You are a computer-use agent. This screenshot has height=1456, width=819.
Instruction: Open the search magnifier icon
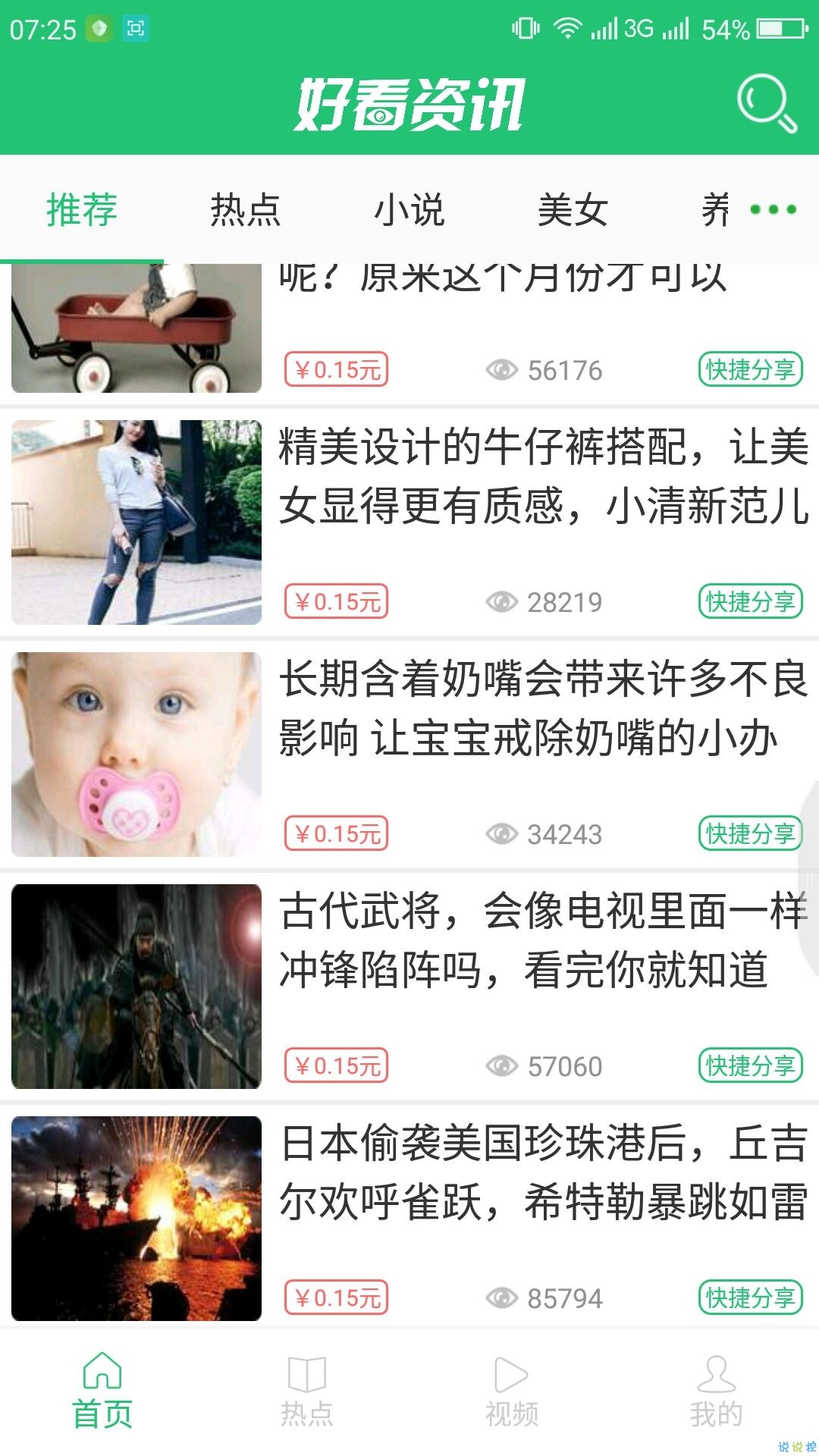[x=767, y=102]
